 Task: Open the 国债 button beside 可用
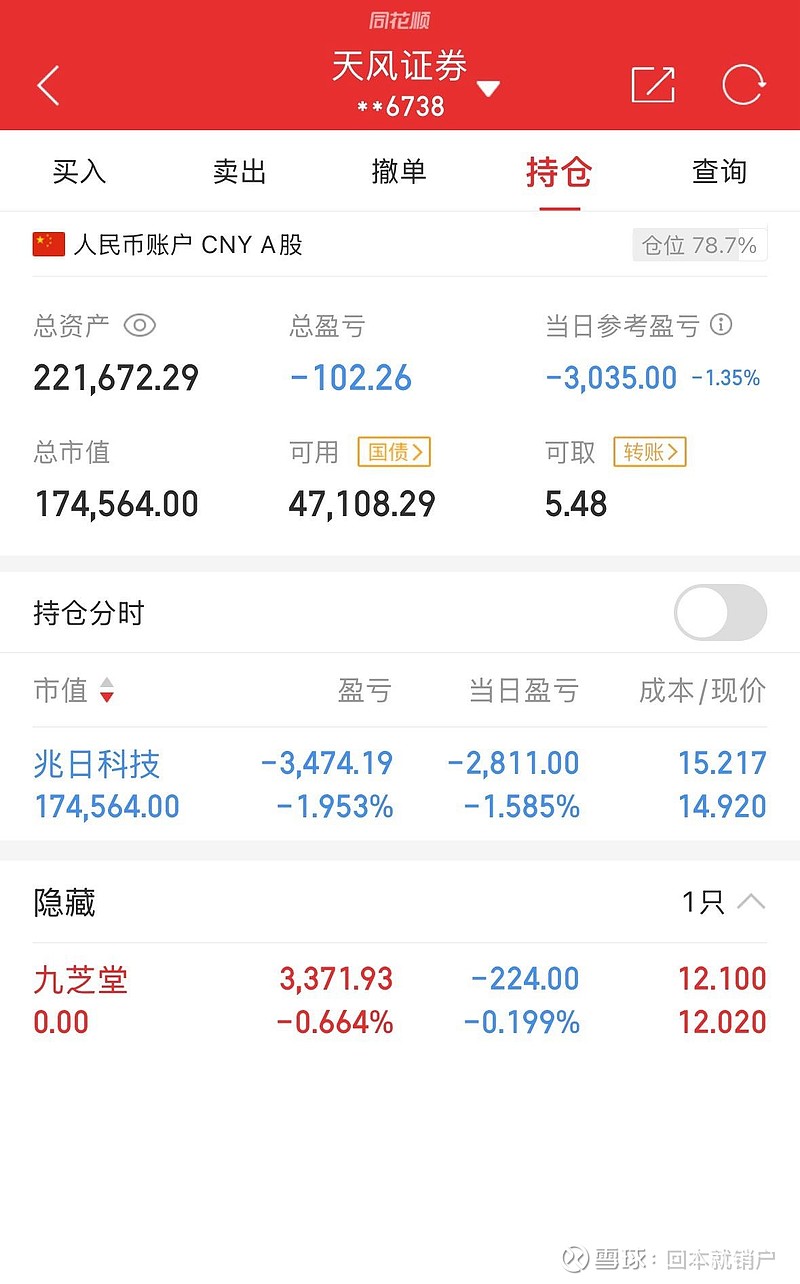[395, 452]
